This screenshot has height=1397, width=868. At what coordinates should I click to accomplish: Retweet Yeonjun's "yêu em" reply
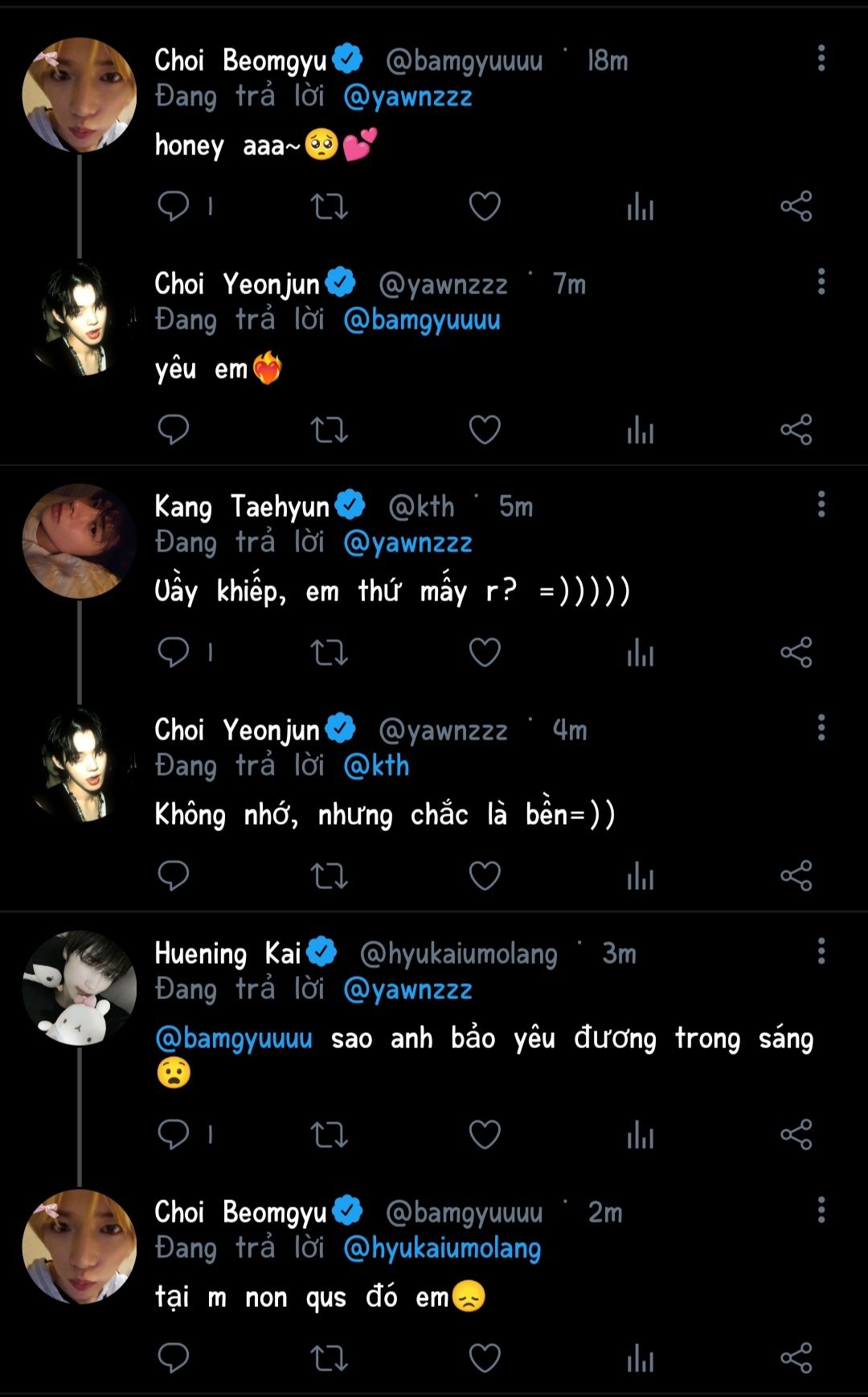click(329, 430)
